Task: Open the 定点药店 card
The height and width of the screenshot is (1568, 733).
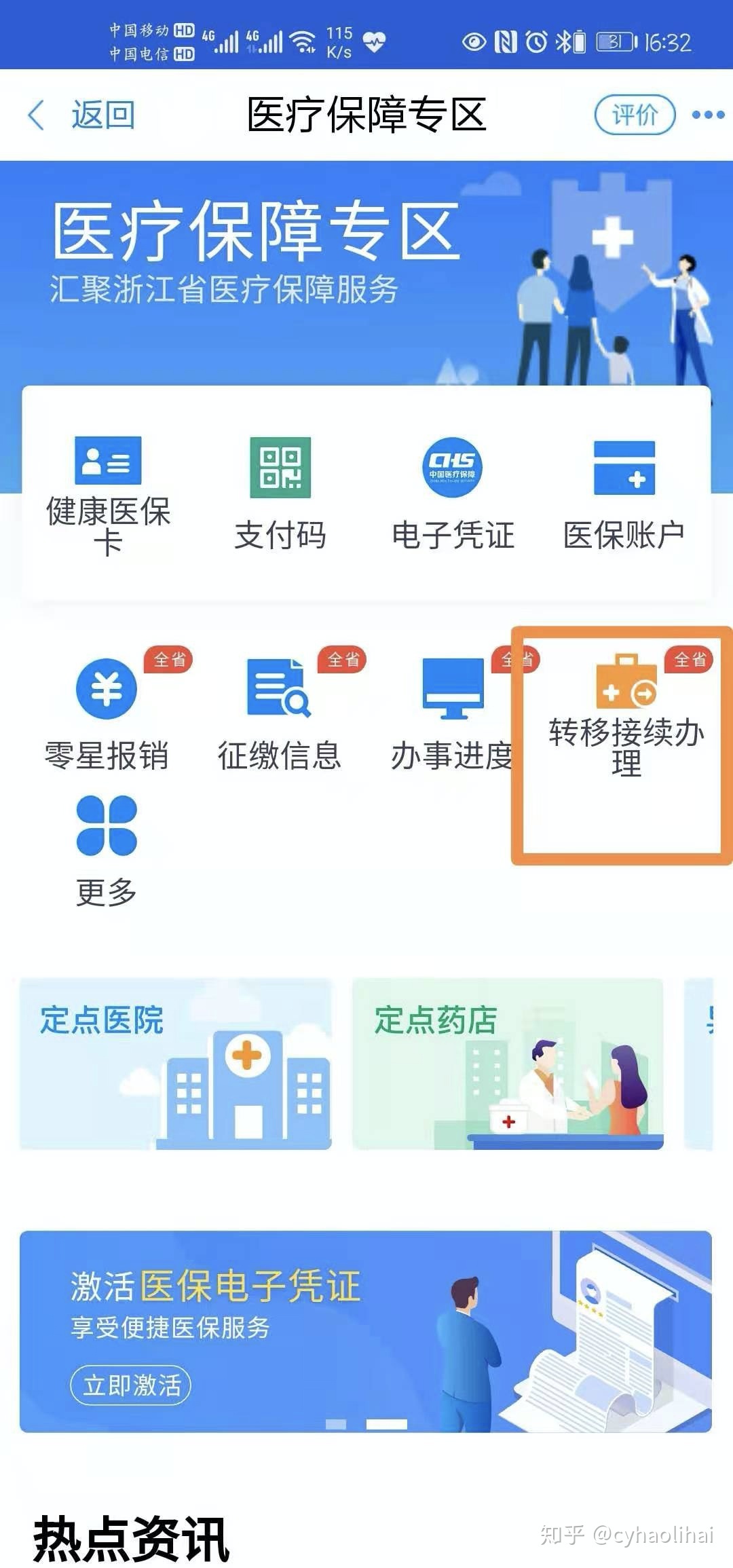Action: [507, 1064]
